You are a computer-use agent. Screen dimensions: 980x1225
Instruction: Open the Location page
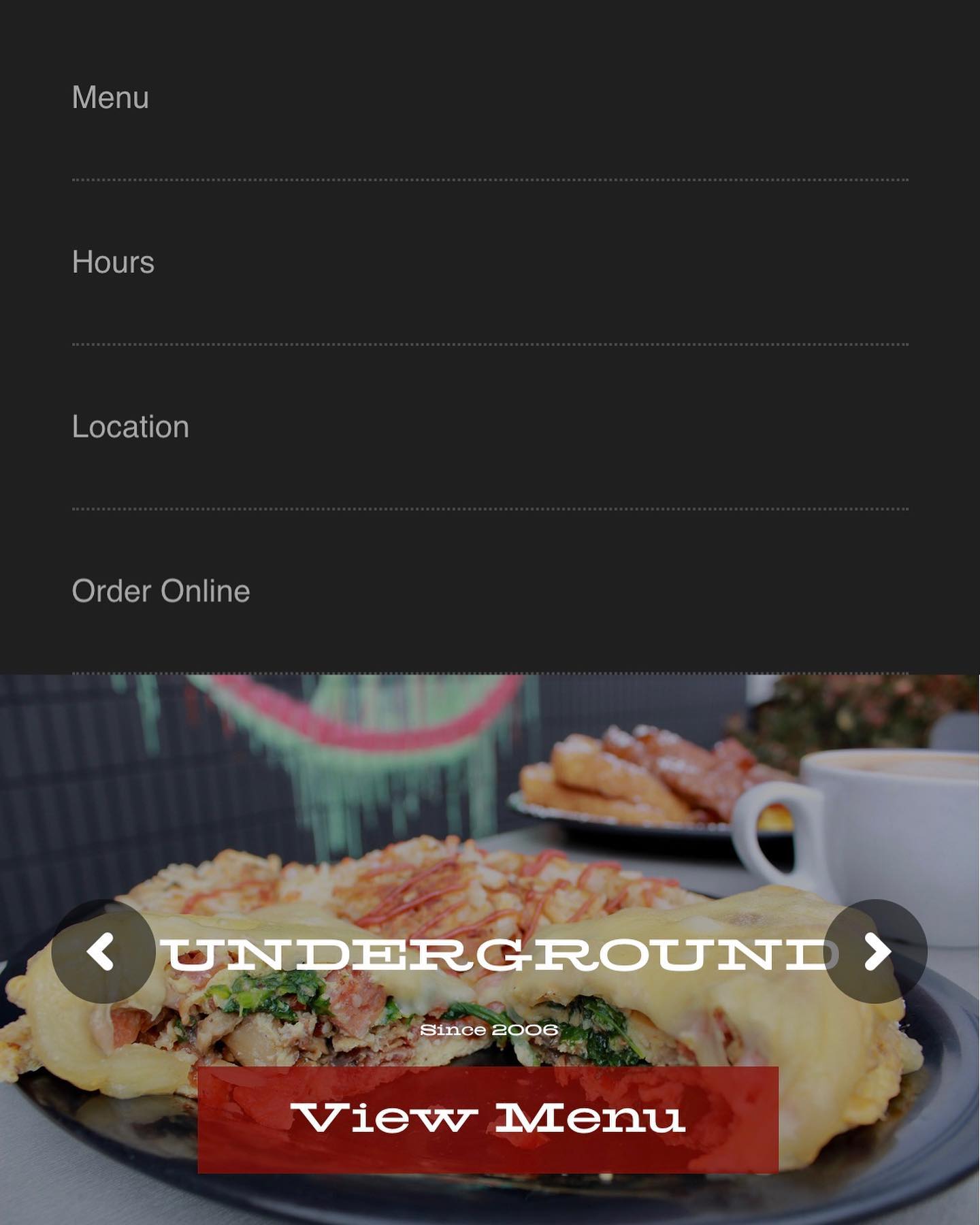(131, 427)
